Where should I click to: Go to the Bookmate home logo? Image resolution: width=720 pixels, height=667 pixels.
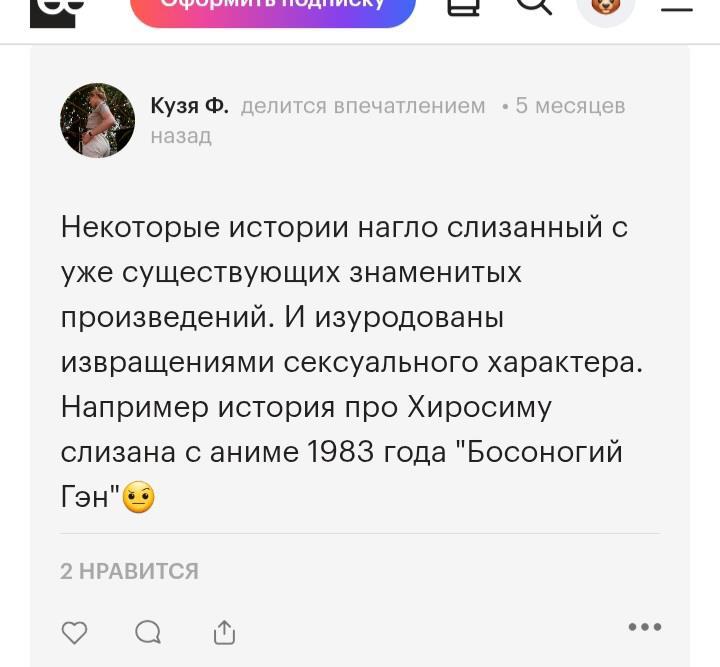pos(57,10)
